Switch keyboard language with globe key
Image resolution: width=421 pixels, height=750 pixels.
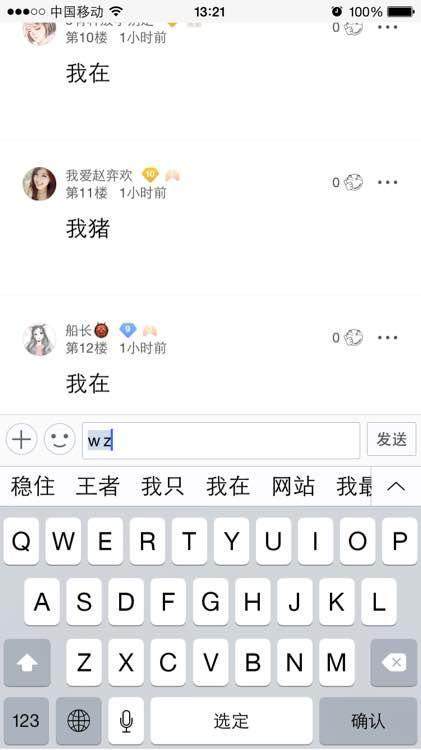point(79,721)
